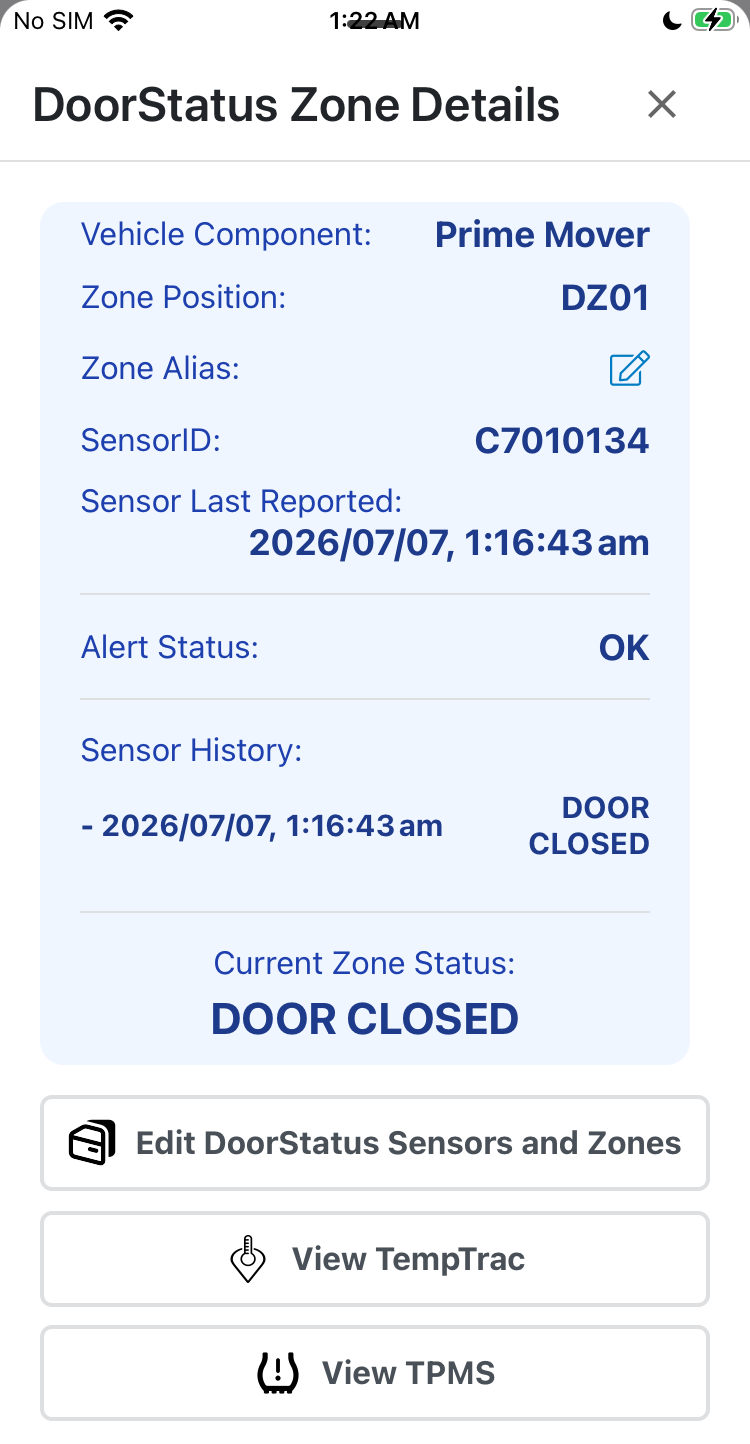Viewport: 750px width, 1444px height.
Task: Open Edit DoorStatus Sensors and Zones
Action: point(375,1143)
